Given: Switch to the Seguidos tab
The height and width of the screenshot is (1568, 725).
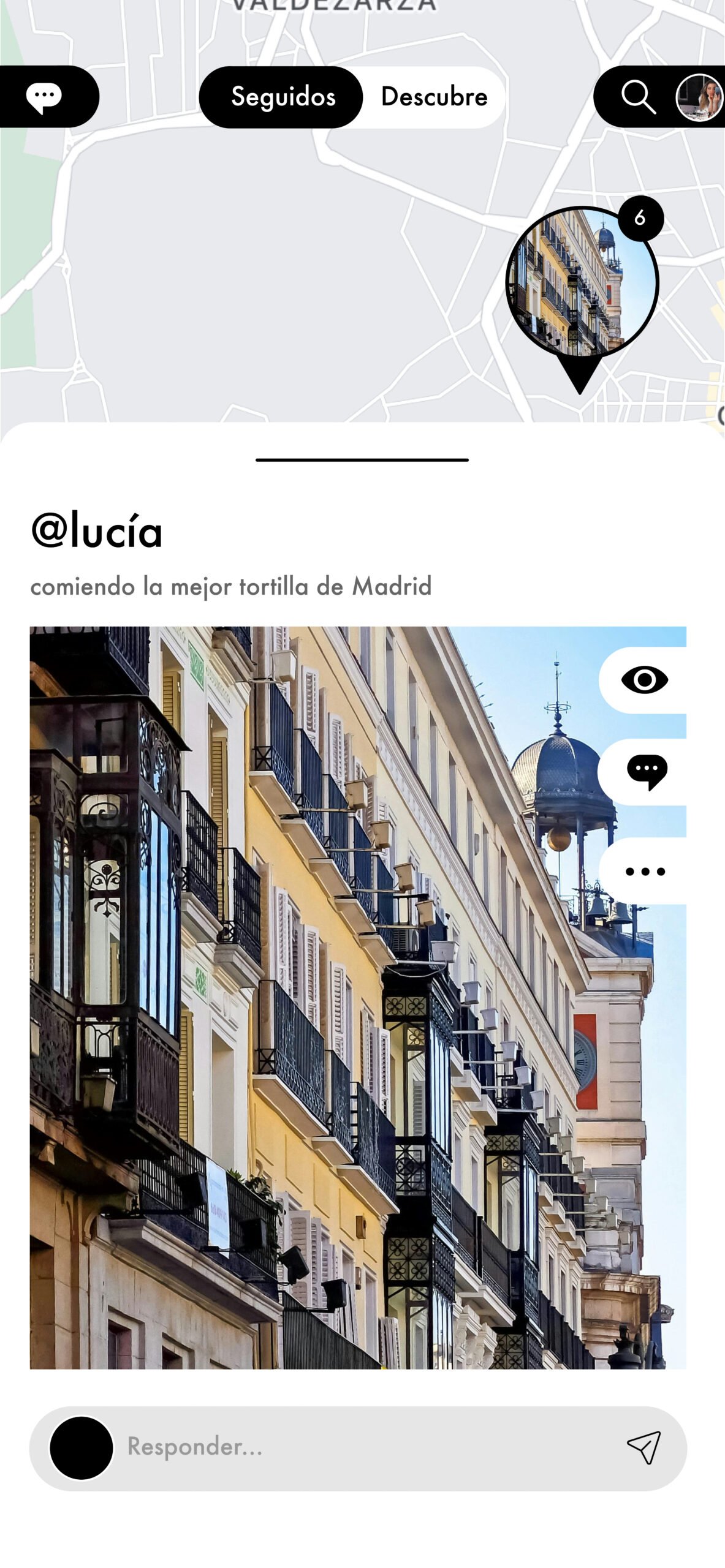Looking at the screenshot, I should tap(283, 97).
